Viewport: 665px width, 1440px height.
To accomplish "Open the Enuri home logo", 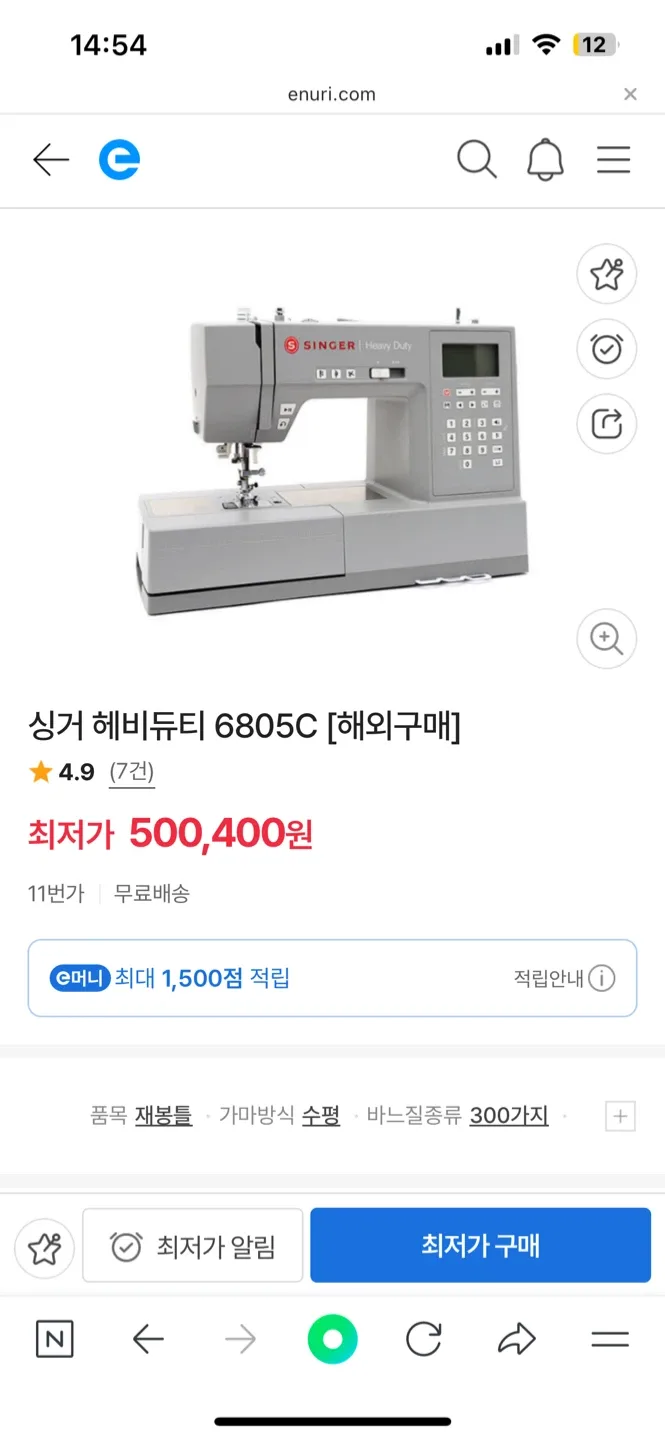I will coord(119,160).
